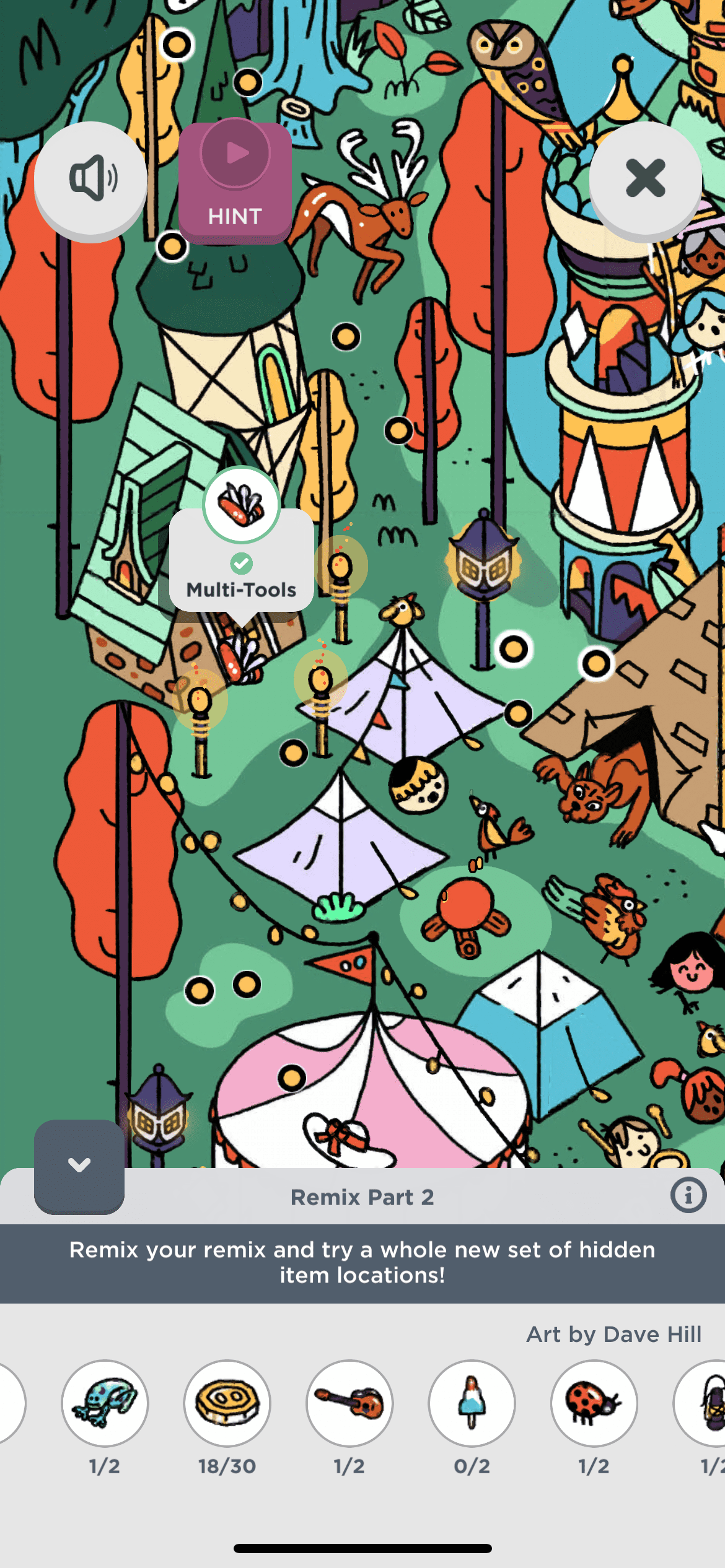Close the game with the X button
This screenshot has width=725, height=1568.
click(645, 179)
